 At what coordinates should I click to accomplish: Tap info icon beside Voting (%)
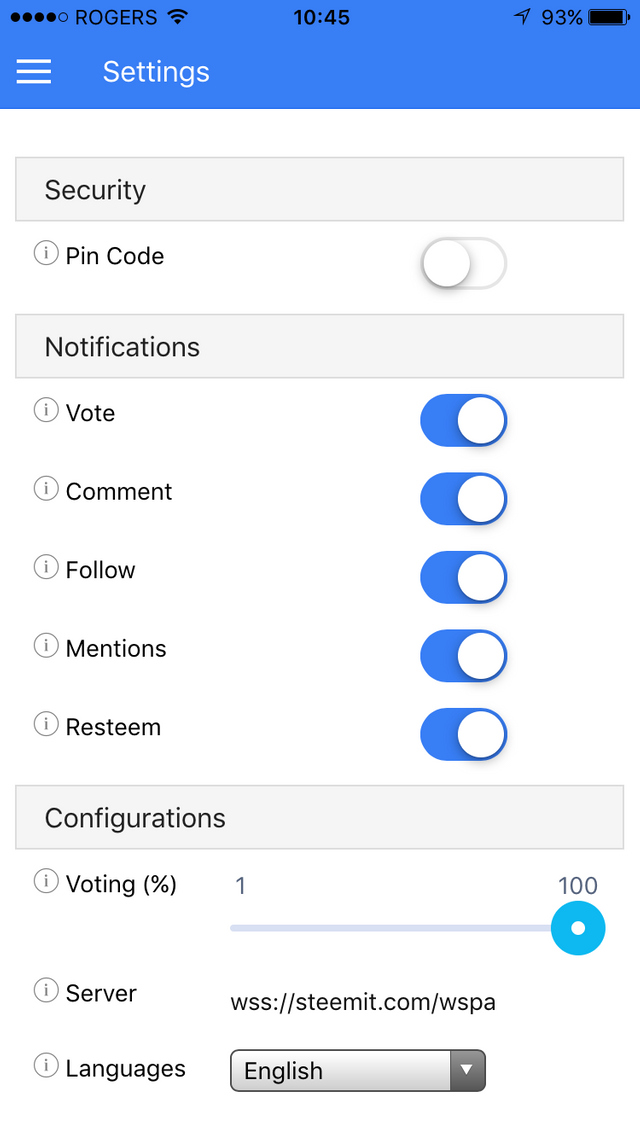coord(46,881)
